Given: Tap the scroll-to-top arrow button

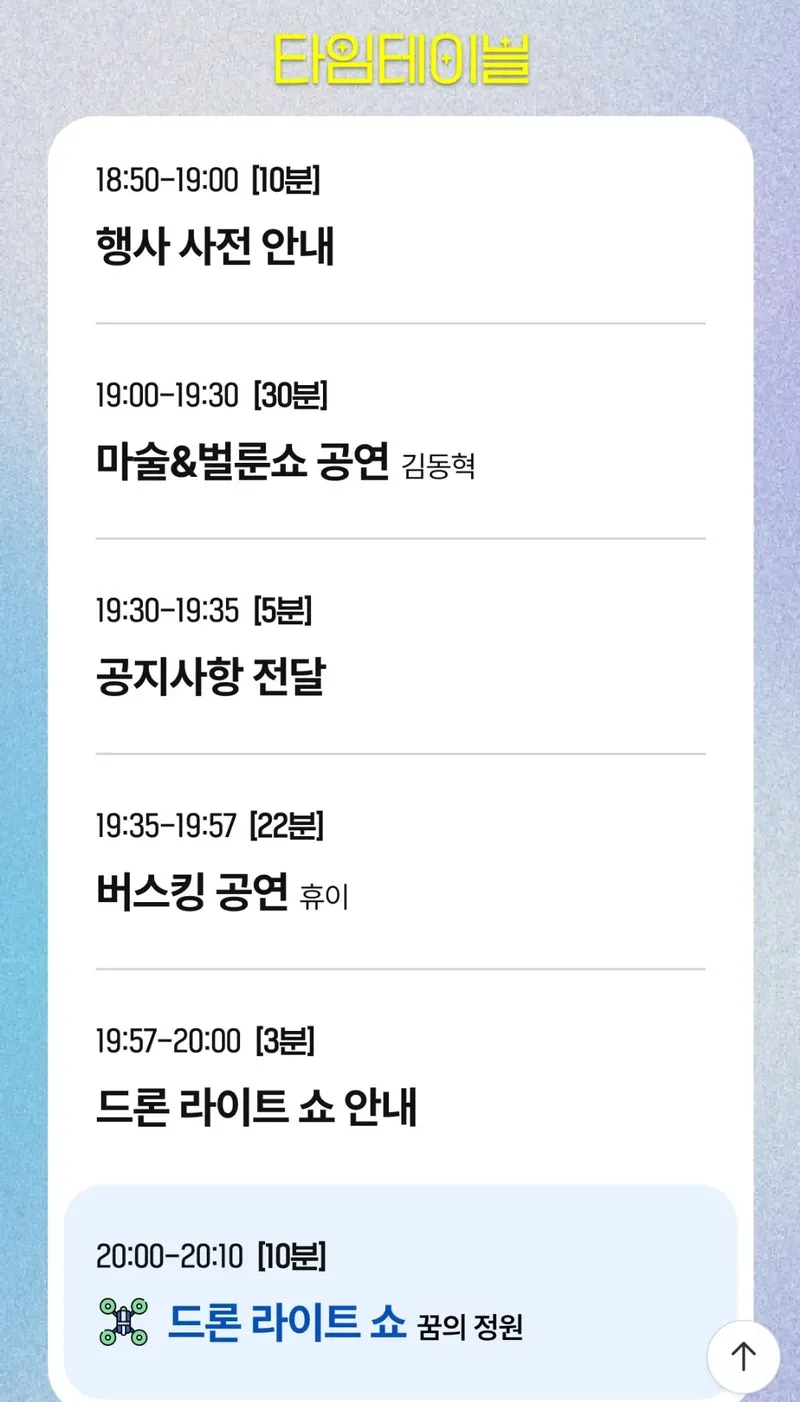Looking at the screenshot, I should [x=743, y=1357].
